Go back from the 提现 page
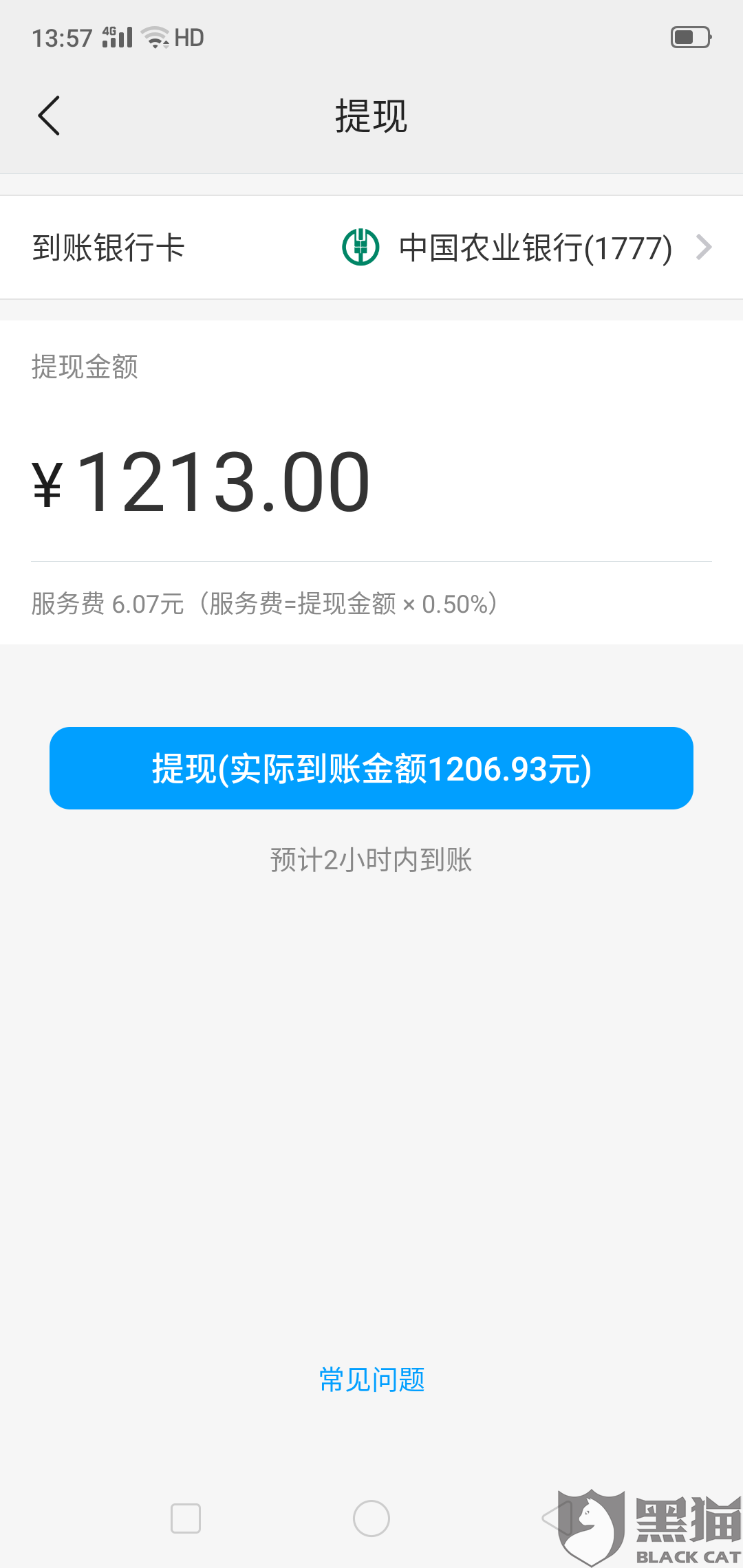The image size is (743, 1568). 49,116
